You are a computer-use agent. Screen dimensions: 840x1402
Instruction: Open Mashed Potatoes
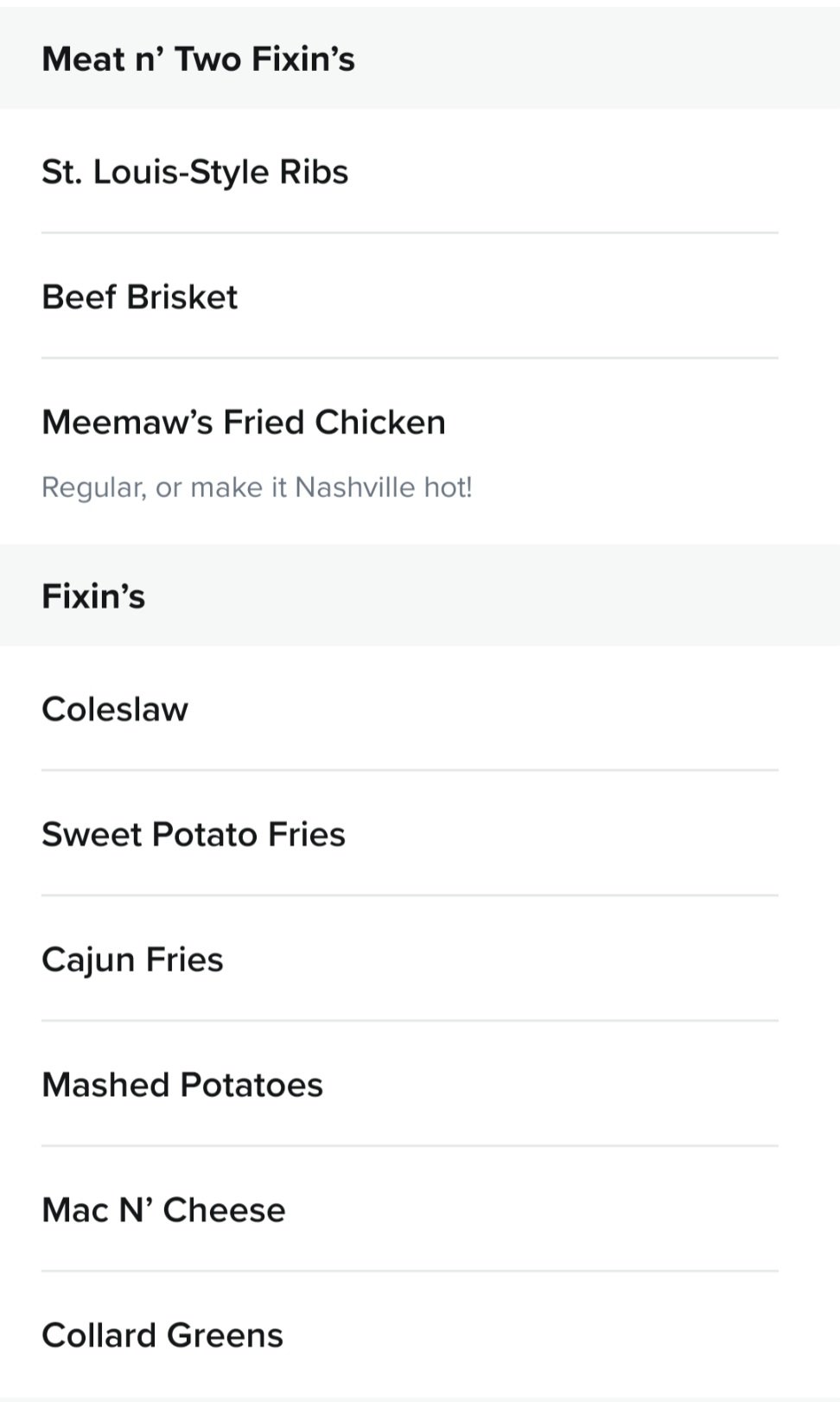tap(410, 1085)
